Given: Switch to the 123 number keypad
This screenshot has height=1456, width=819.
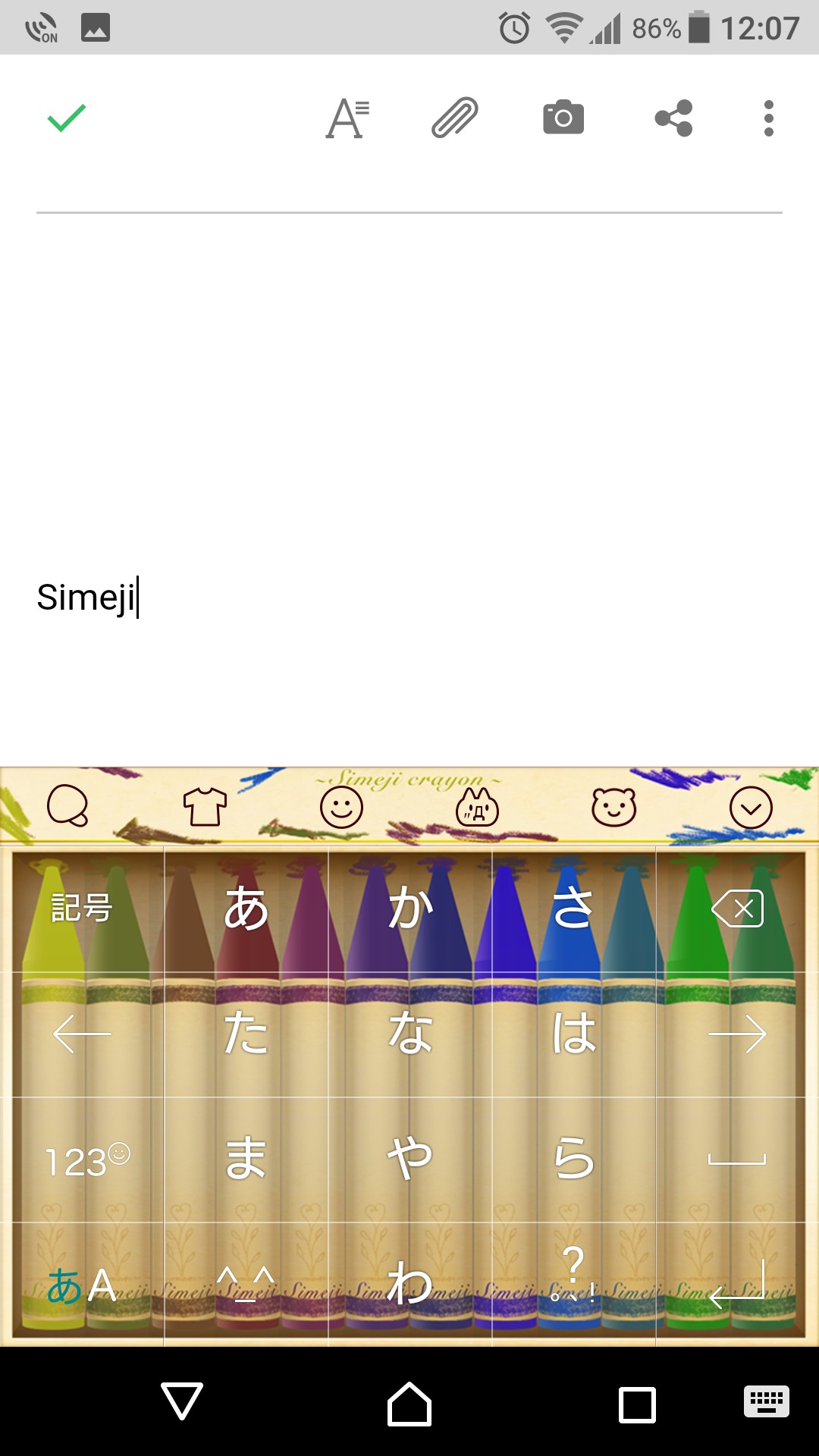Looking at the screenshot, I should pyautogui.click(x=82, y=1160).
